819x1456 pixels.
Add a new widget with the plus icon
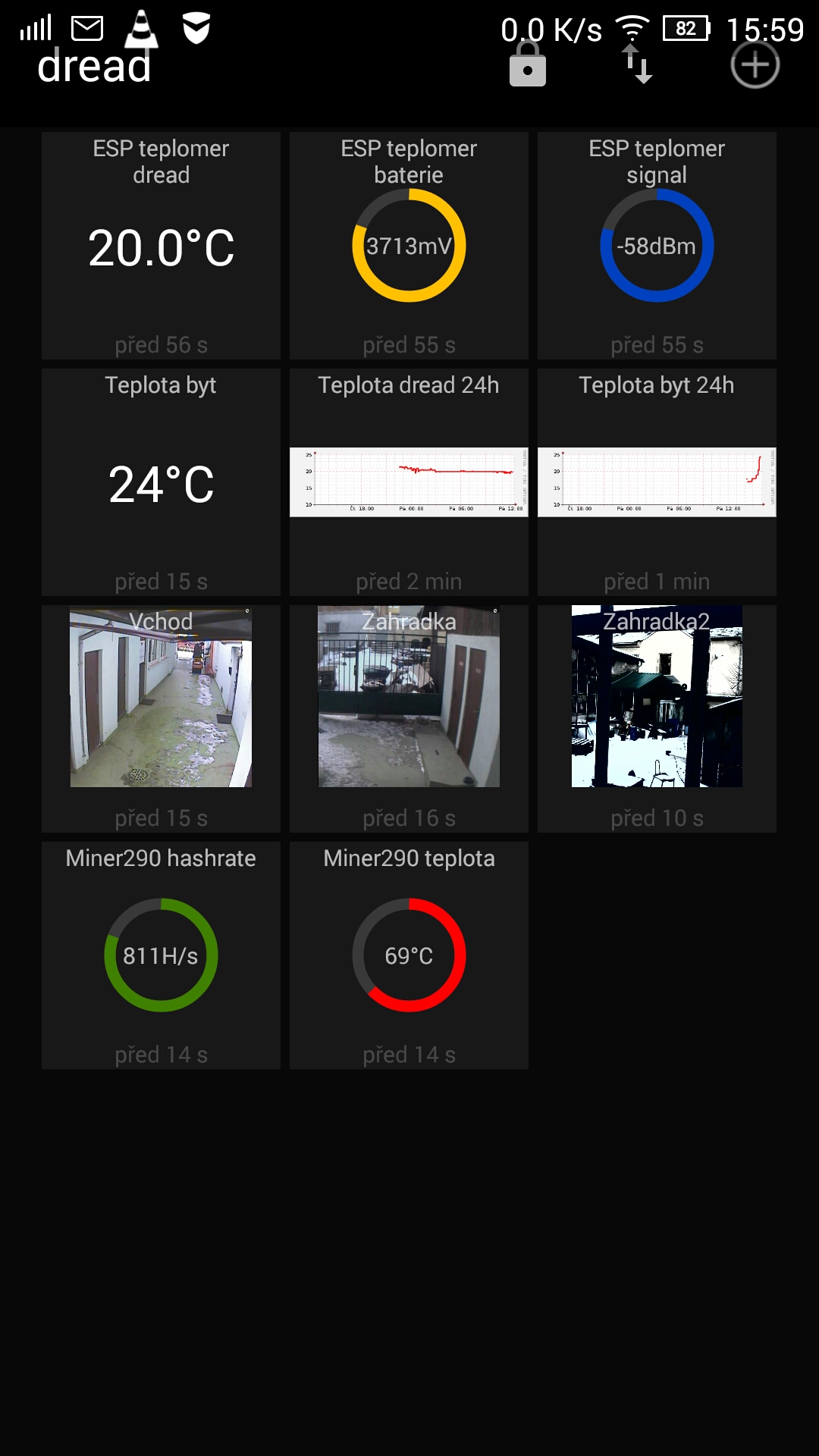coord(755,64)
